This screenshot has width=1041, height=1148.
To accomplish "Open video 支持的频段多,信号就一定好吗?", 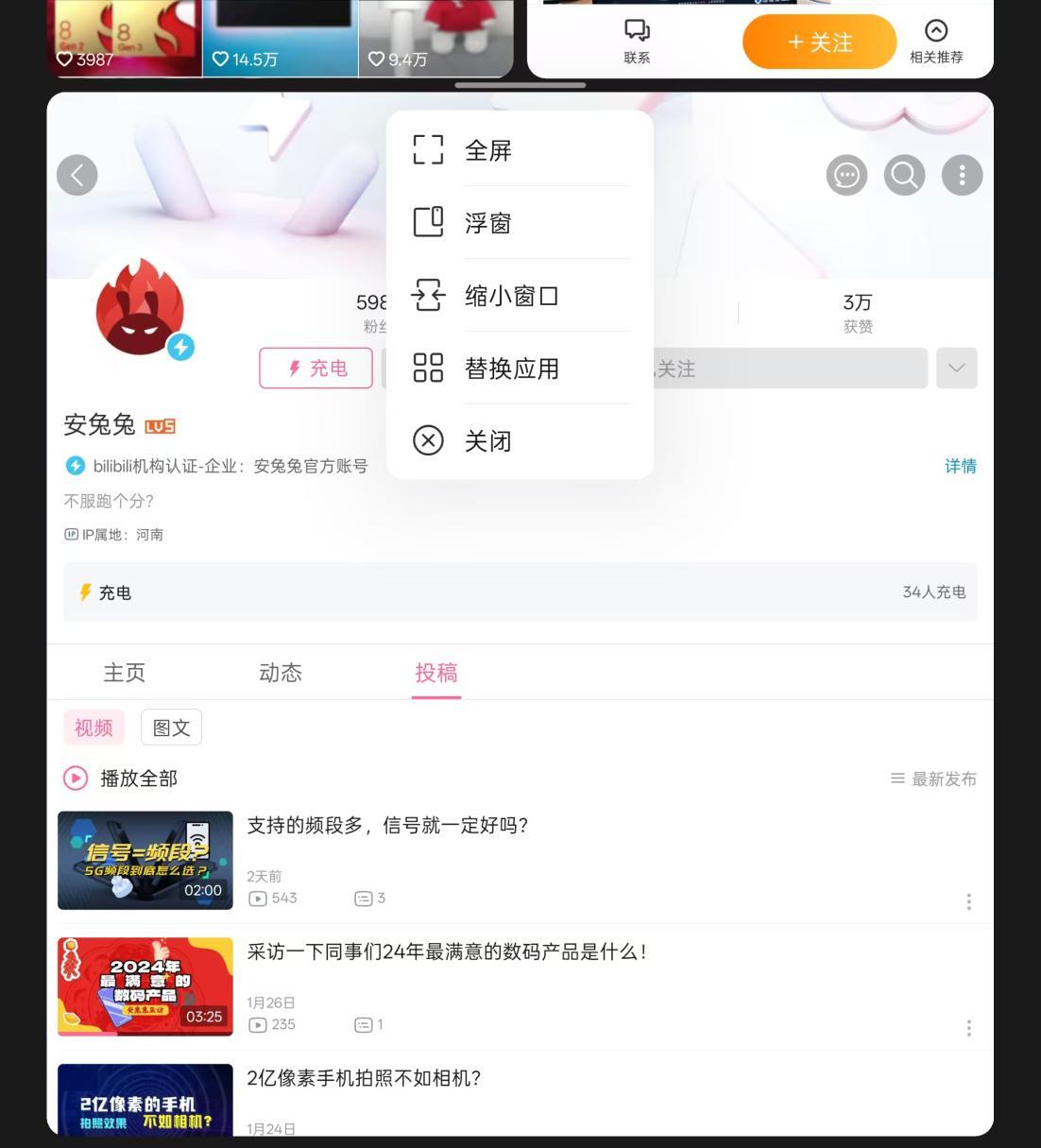I will (387, 826).
